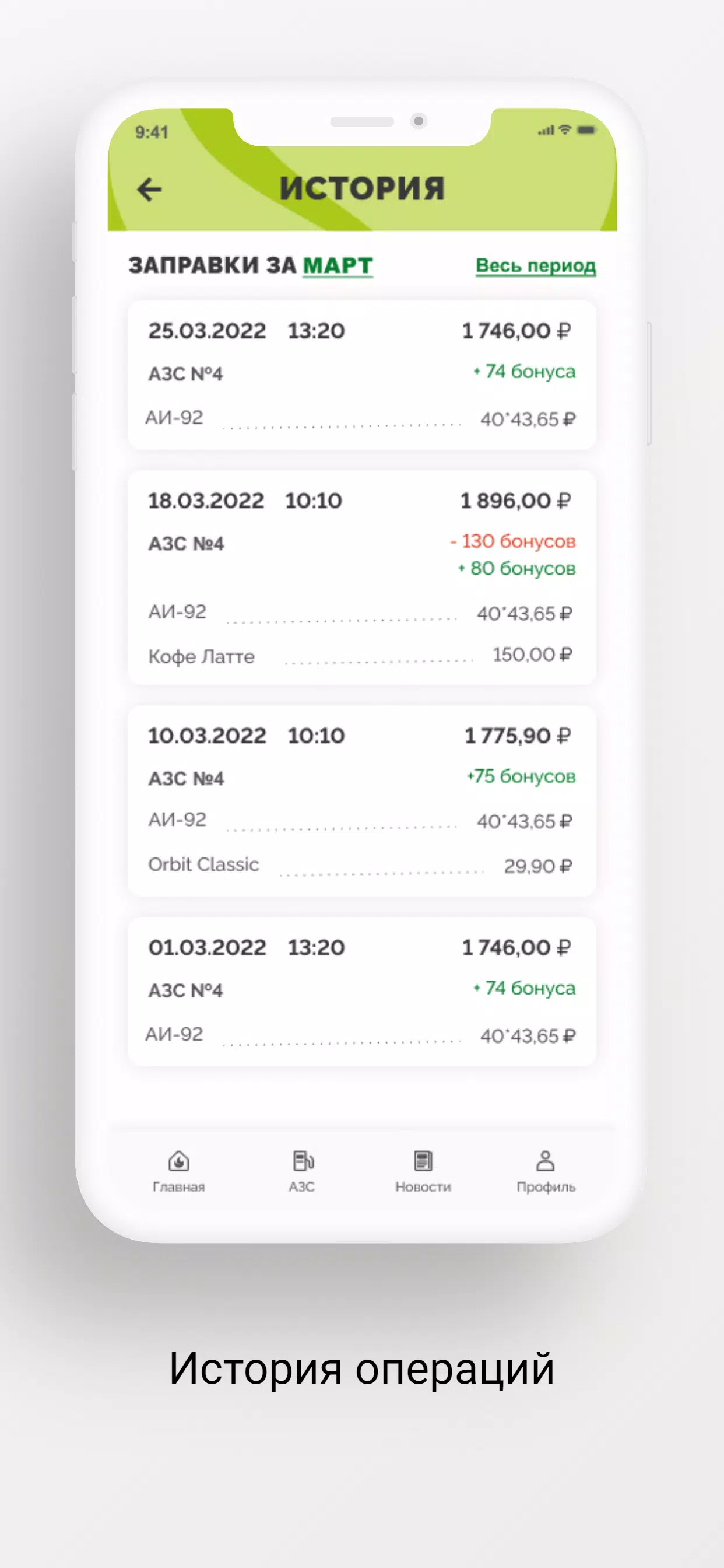The height and width of the screenshot is (1568, 724).
Task: Tap the ИСТОРИЯ header title
Action: 363,187
